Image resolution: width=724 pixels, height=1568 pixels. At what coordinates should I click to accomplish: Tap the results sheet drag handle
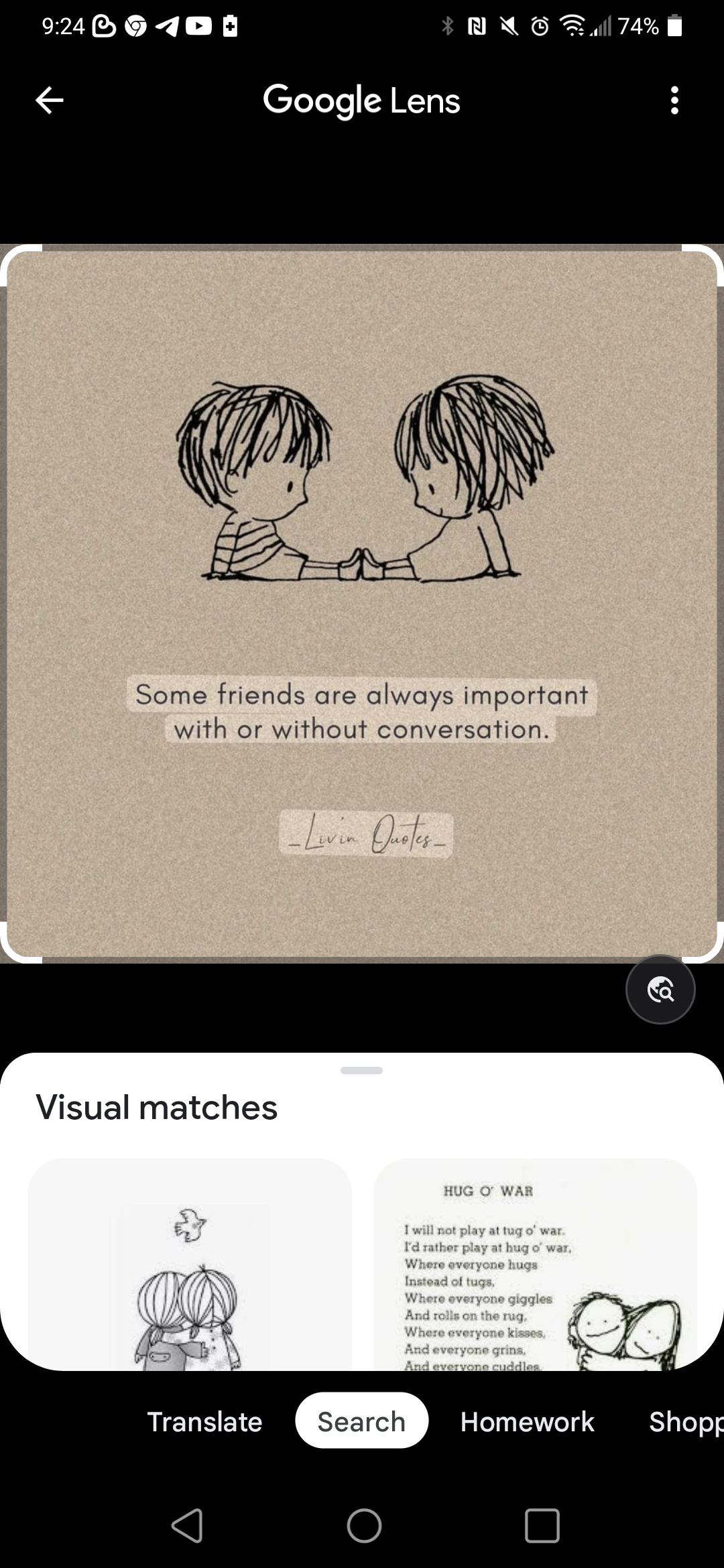point(361,1070)
